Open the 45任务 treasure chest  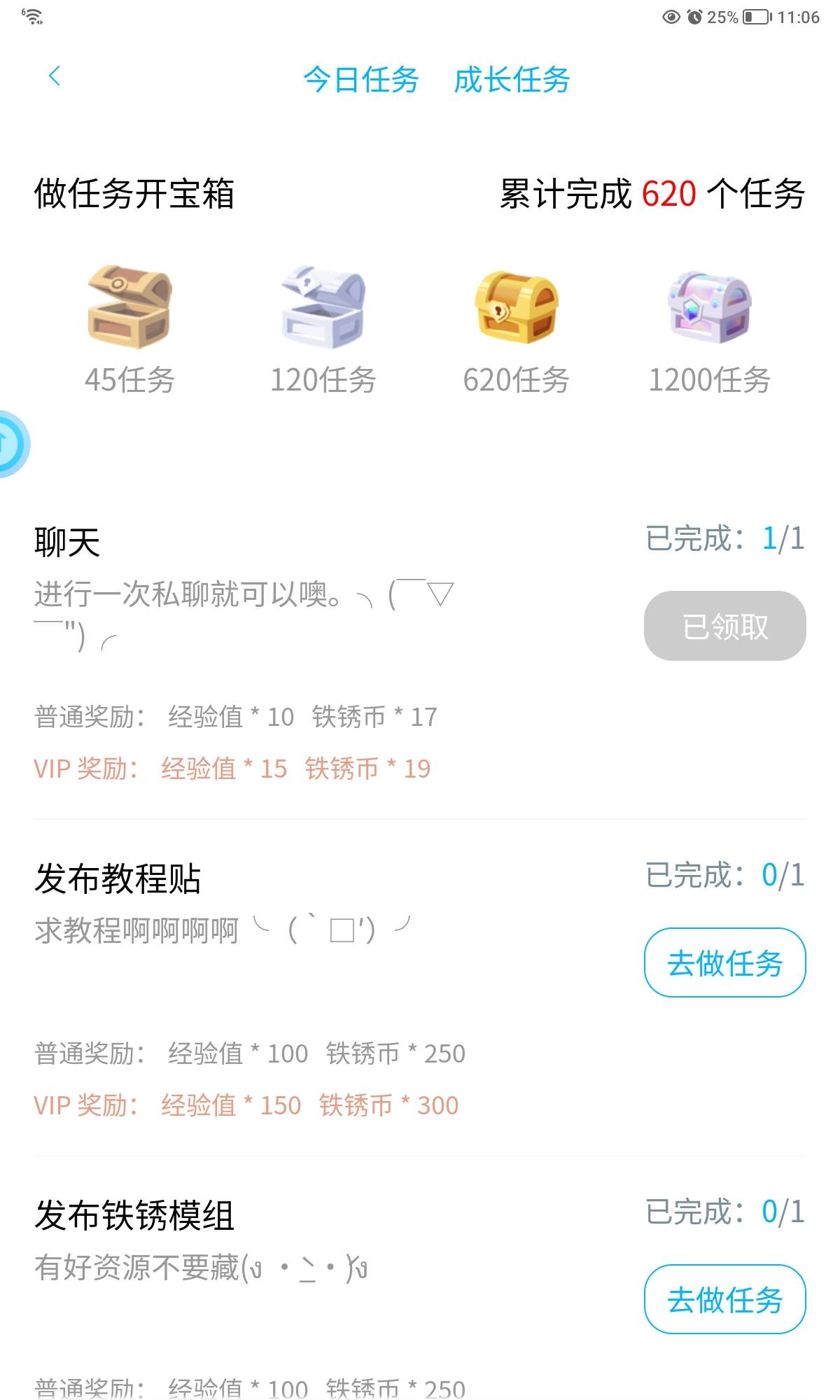(x=129, y=307)
